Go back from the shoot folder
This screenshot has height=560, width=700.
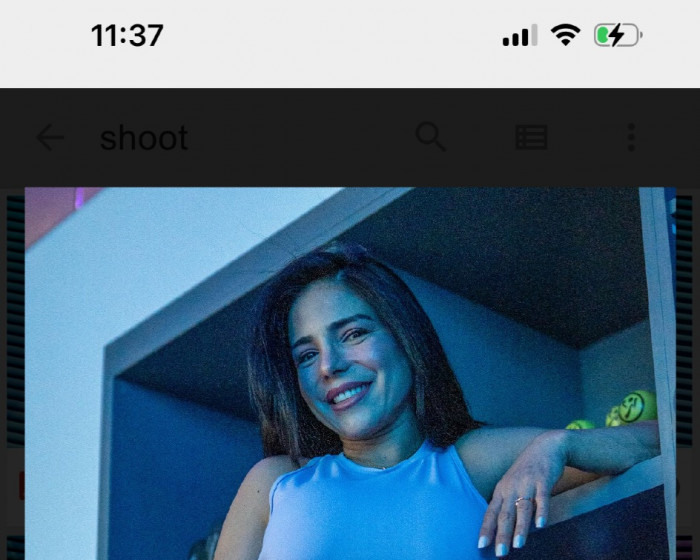coord(49,138)
